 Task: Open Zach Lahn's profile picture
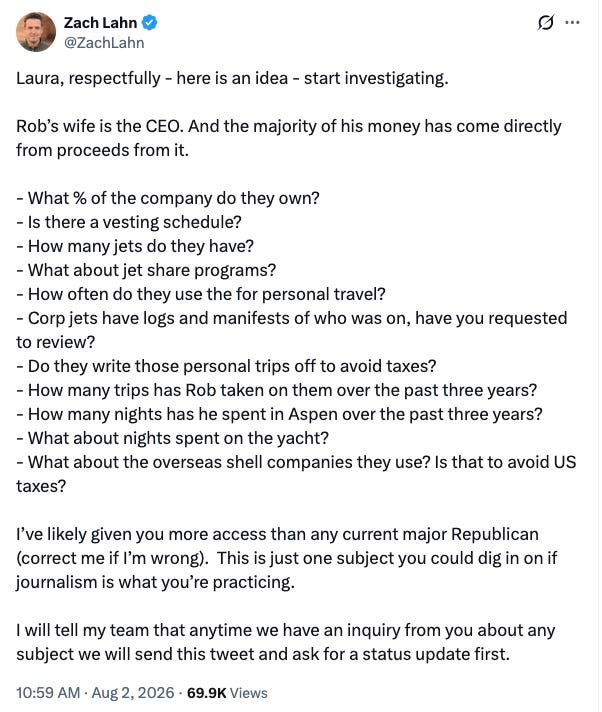coord(36,32)
